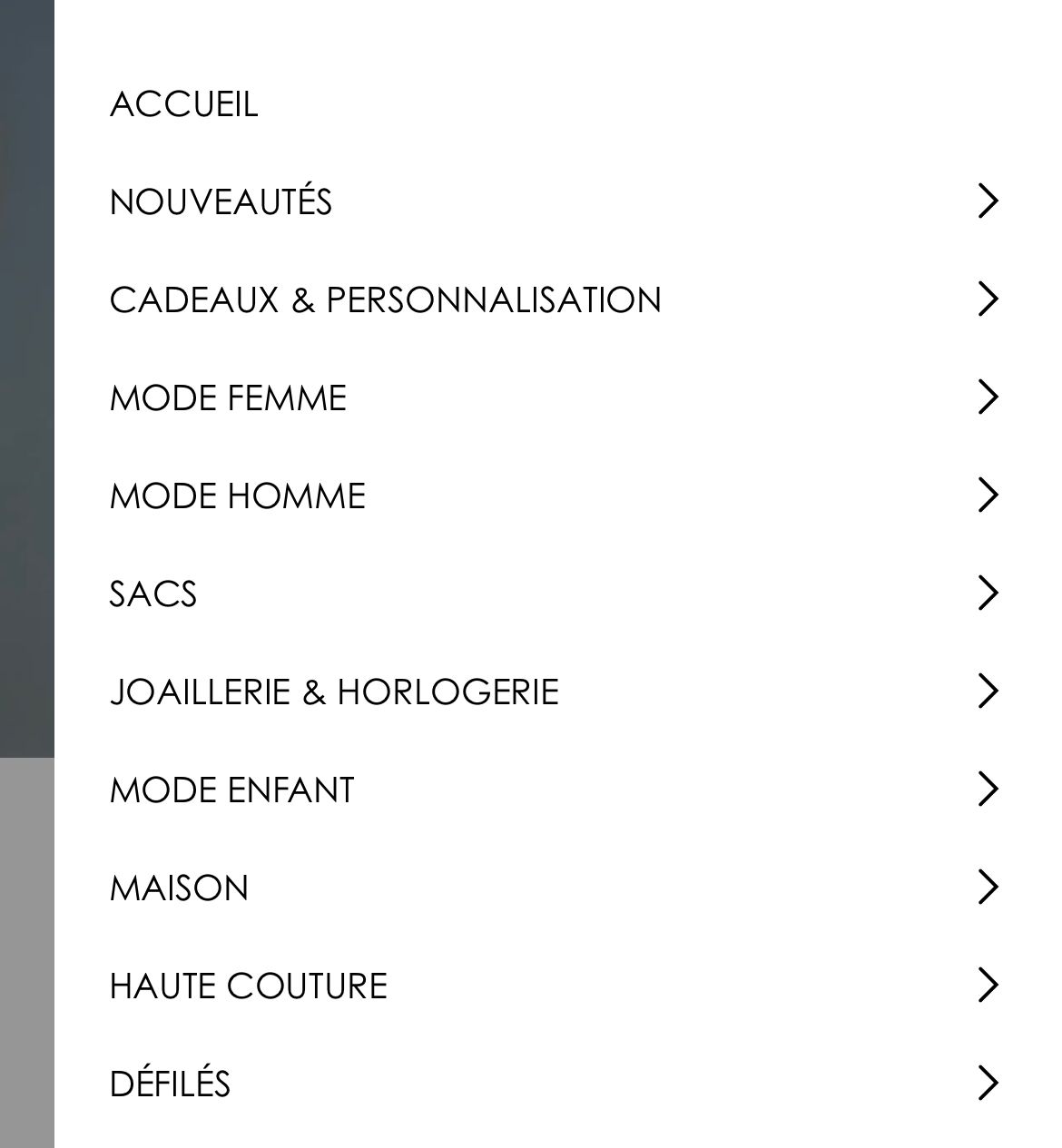View the Maison category
This screenshot has width=1062, height=1148.
pyautogui.click(x=179, y=888)
